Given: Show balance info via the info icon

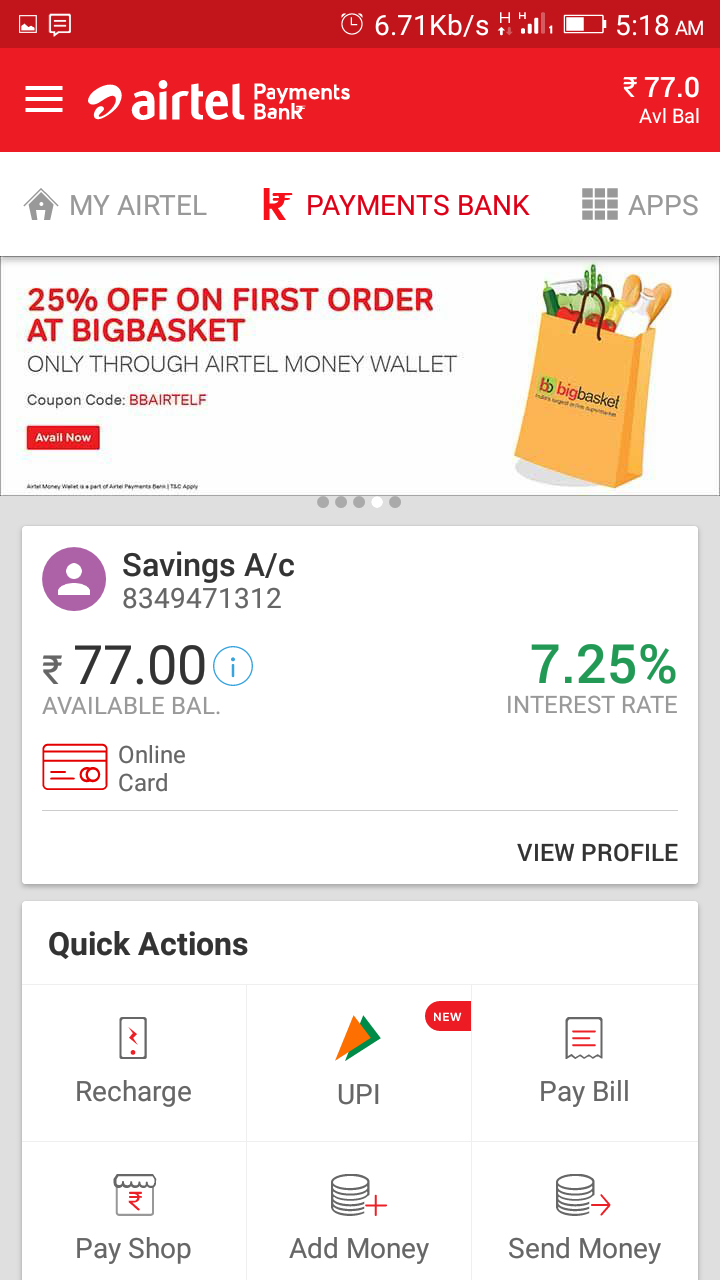Looking at the screenshot, I should pos(233,666).
